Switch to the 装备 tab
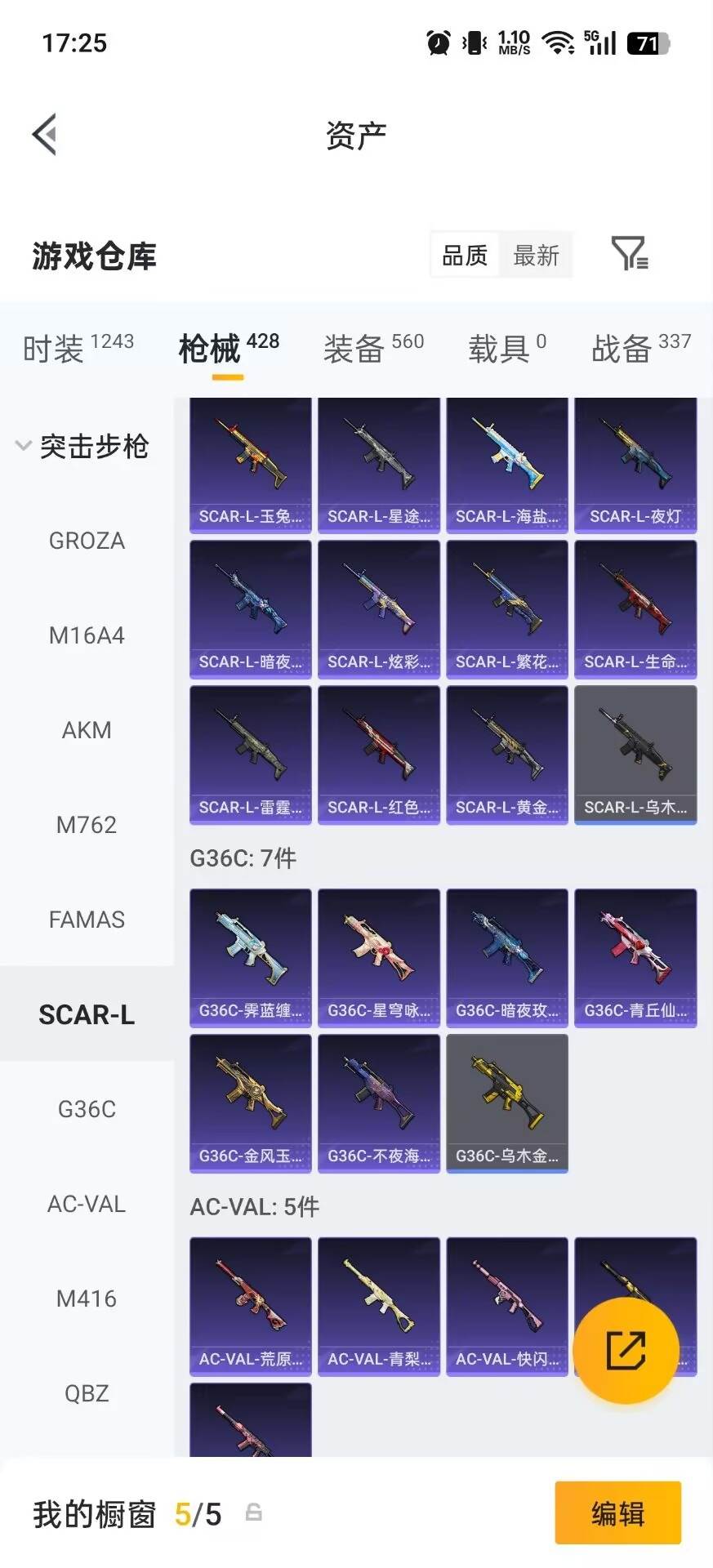The width and height of the screenshot is (713, 1568). click(x=374, y=348)
